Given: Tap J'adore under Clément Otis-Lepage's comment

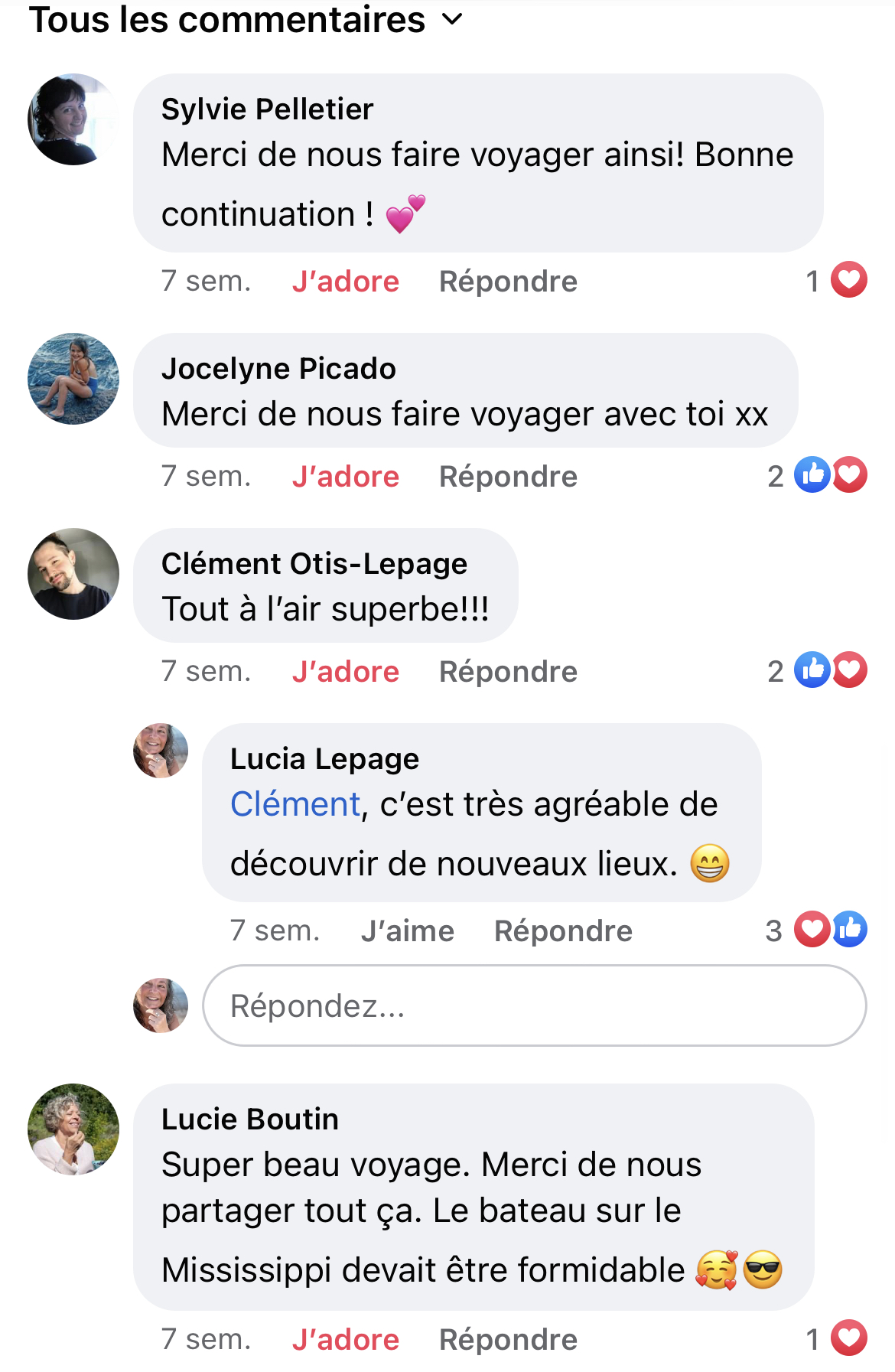Looking at the screenshot, I should pos(345,672).
